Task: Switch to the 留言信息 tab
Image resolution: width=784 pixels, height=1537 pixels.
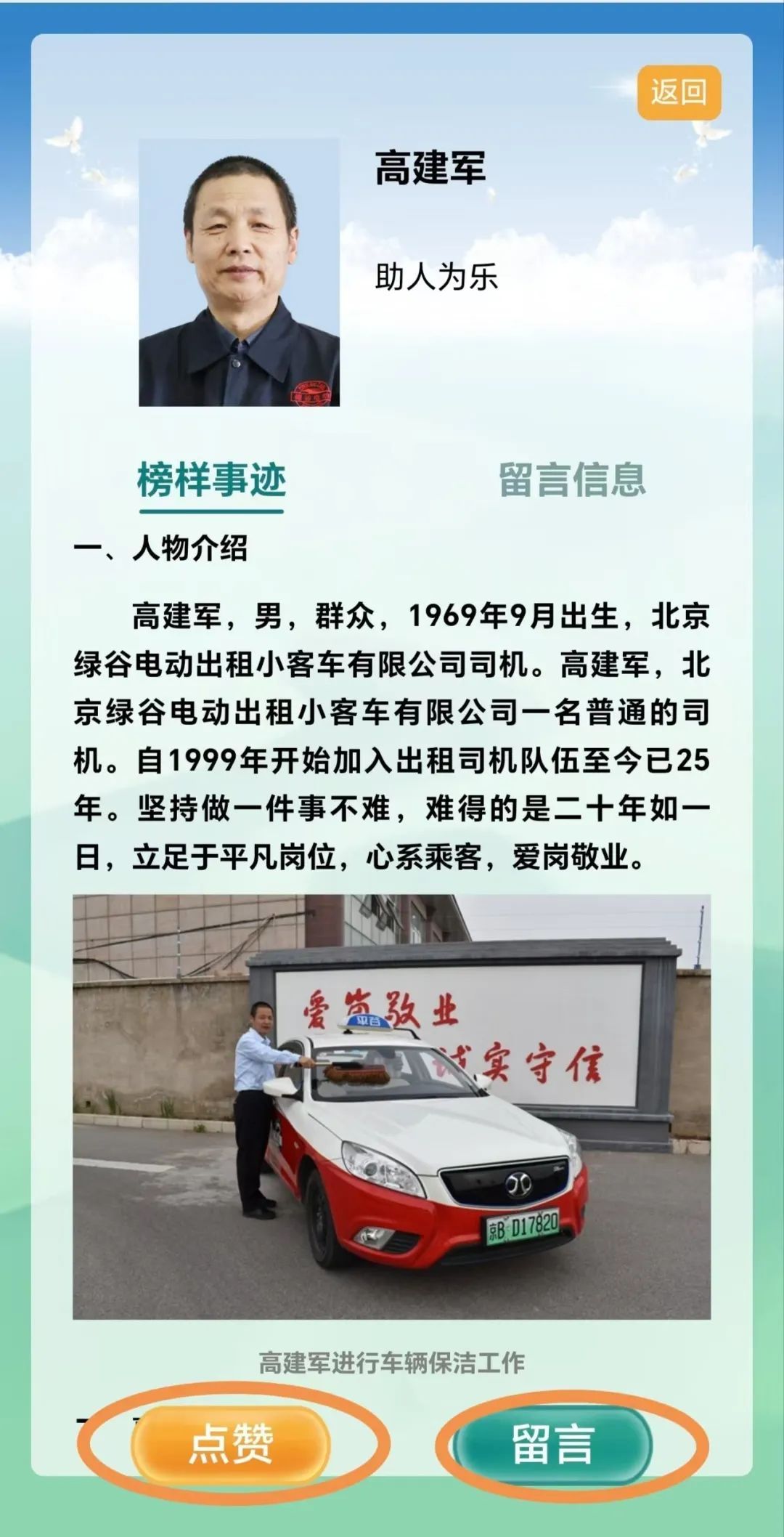Action: pyautogui.click(x=572, y=480)
